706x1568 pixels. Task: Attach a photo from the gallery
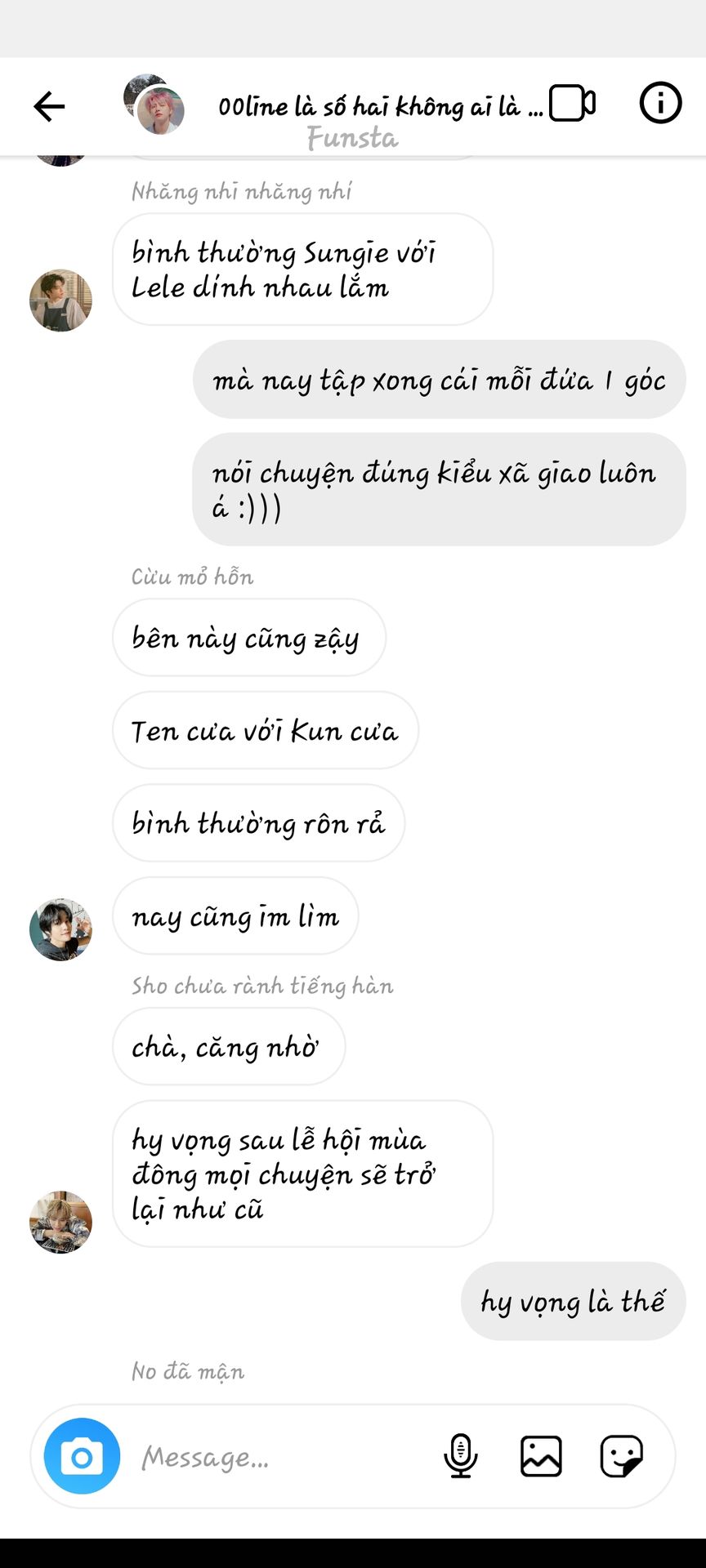coord(541,1456)
